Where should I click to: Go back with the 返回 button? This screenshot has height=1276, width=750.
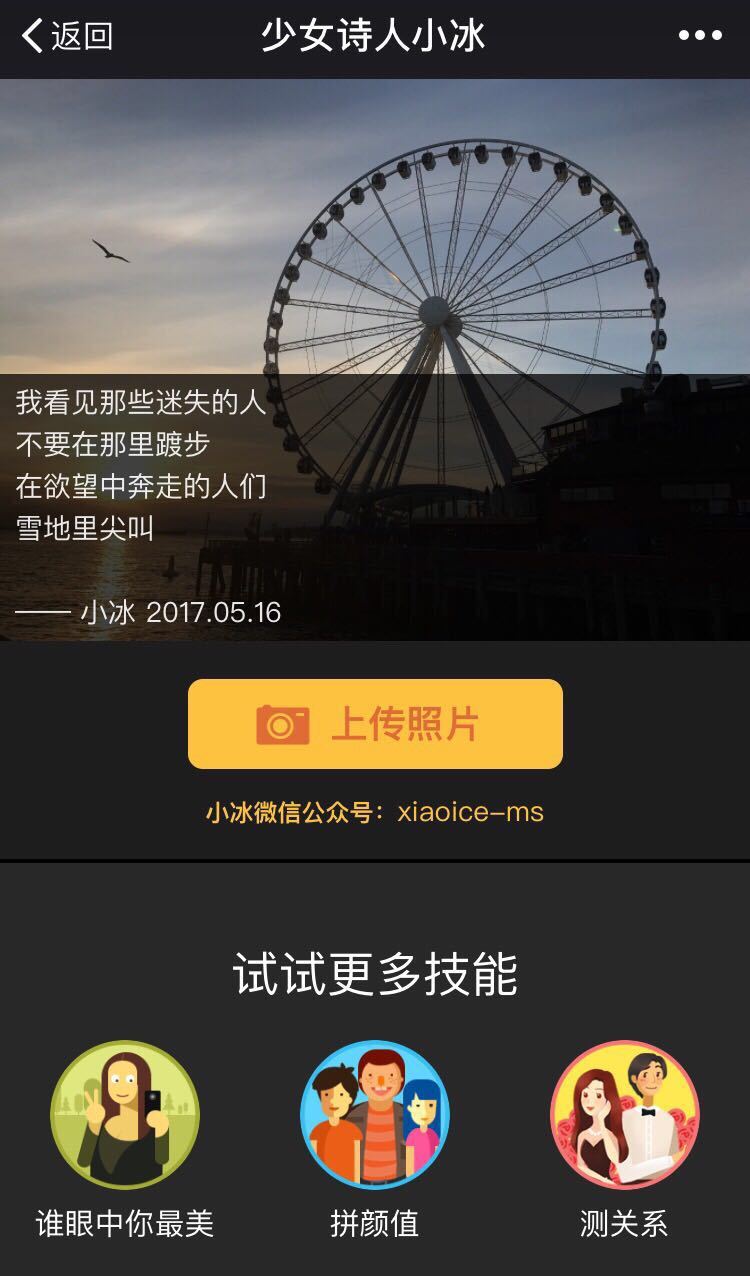pos(67,36)
